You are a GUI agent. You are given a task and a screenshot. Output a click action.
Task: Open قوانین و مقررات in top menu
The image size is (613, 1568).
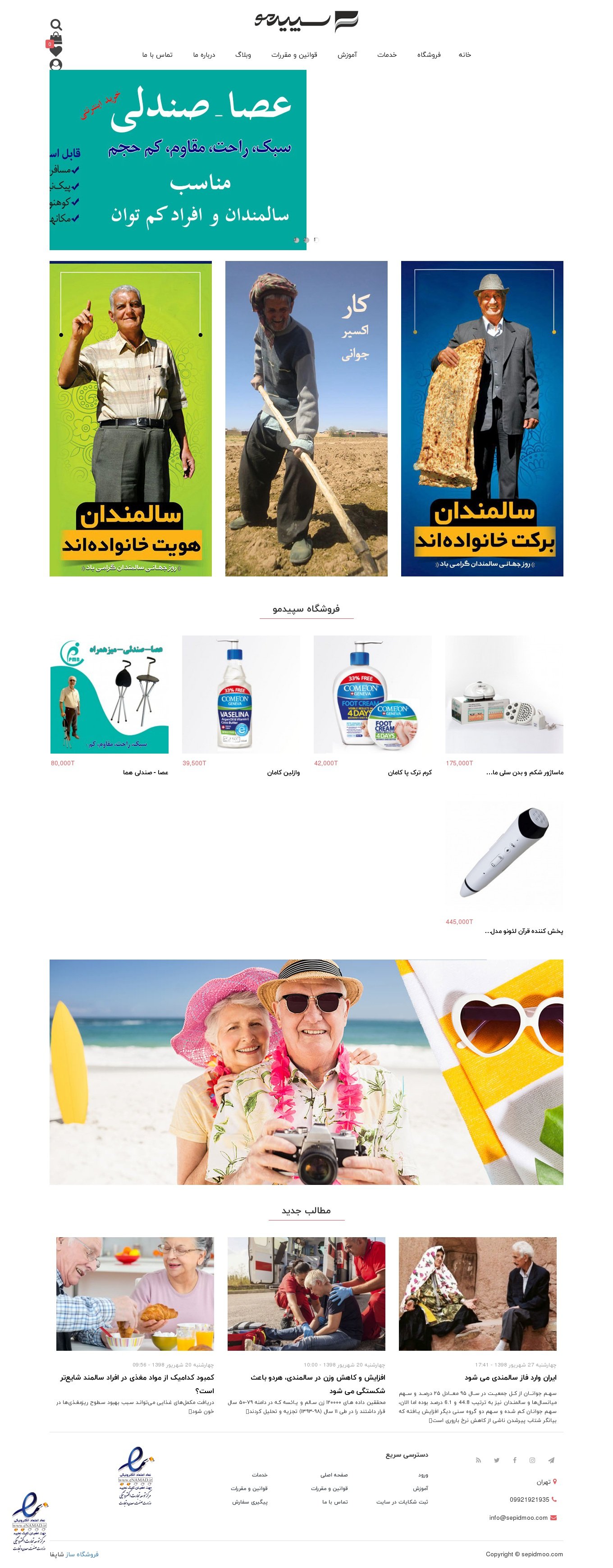point(294,55)
